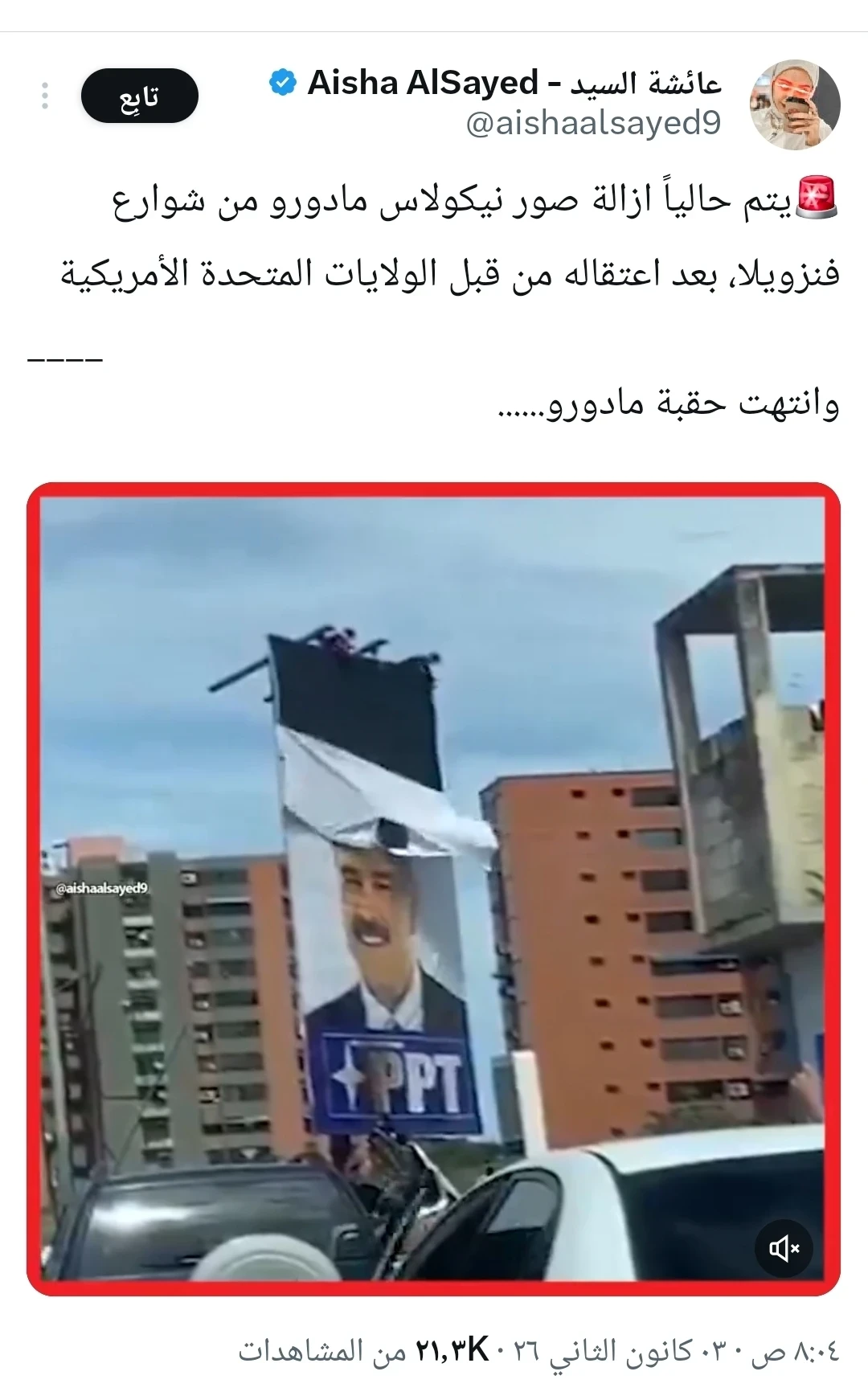Viewport: 868px width, 1396px height.
Task: Unmute the video sound
Action: (783, 1248)
